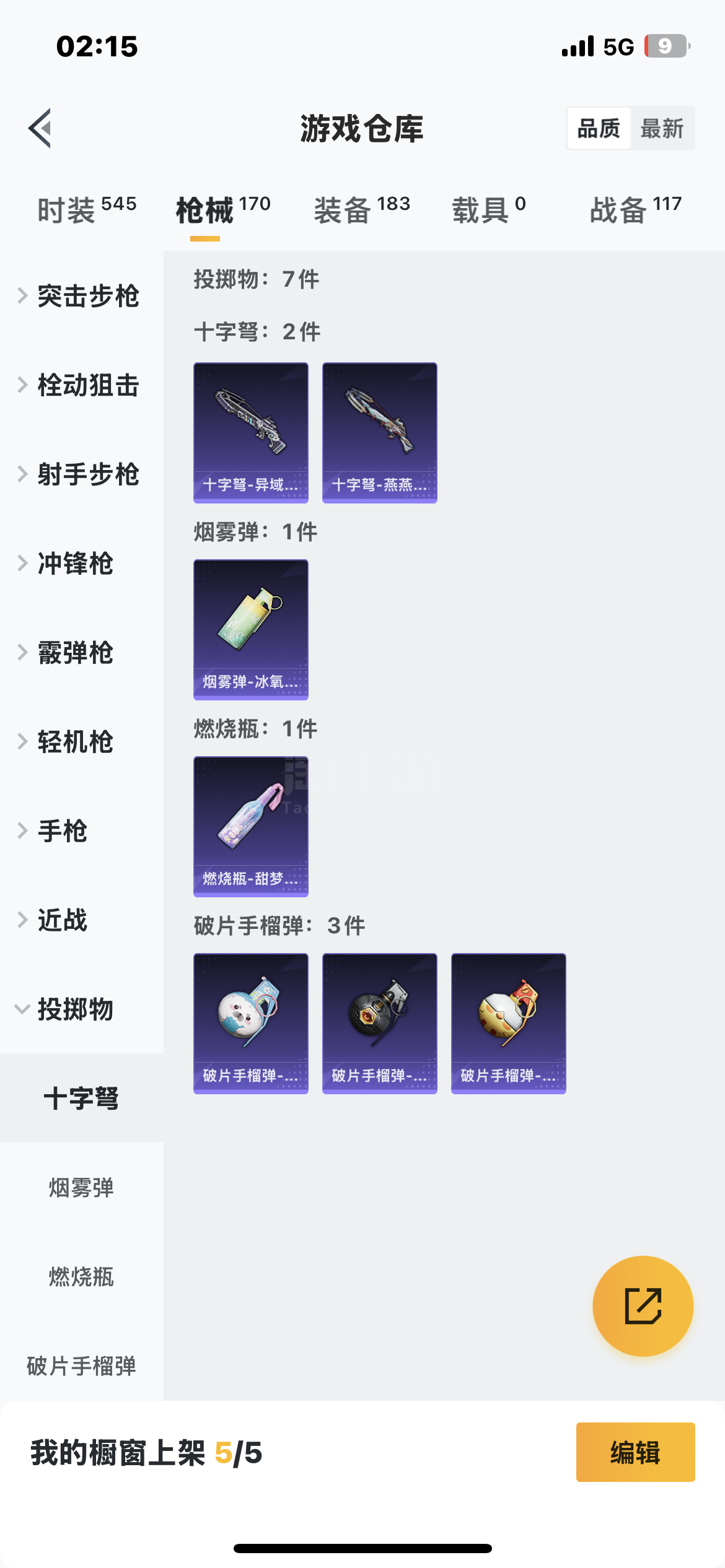Open the 十字弩-异域 item card
The height and width of the screenshot is (1568, 725).
251,432
